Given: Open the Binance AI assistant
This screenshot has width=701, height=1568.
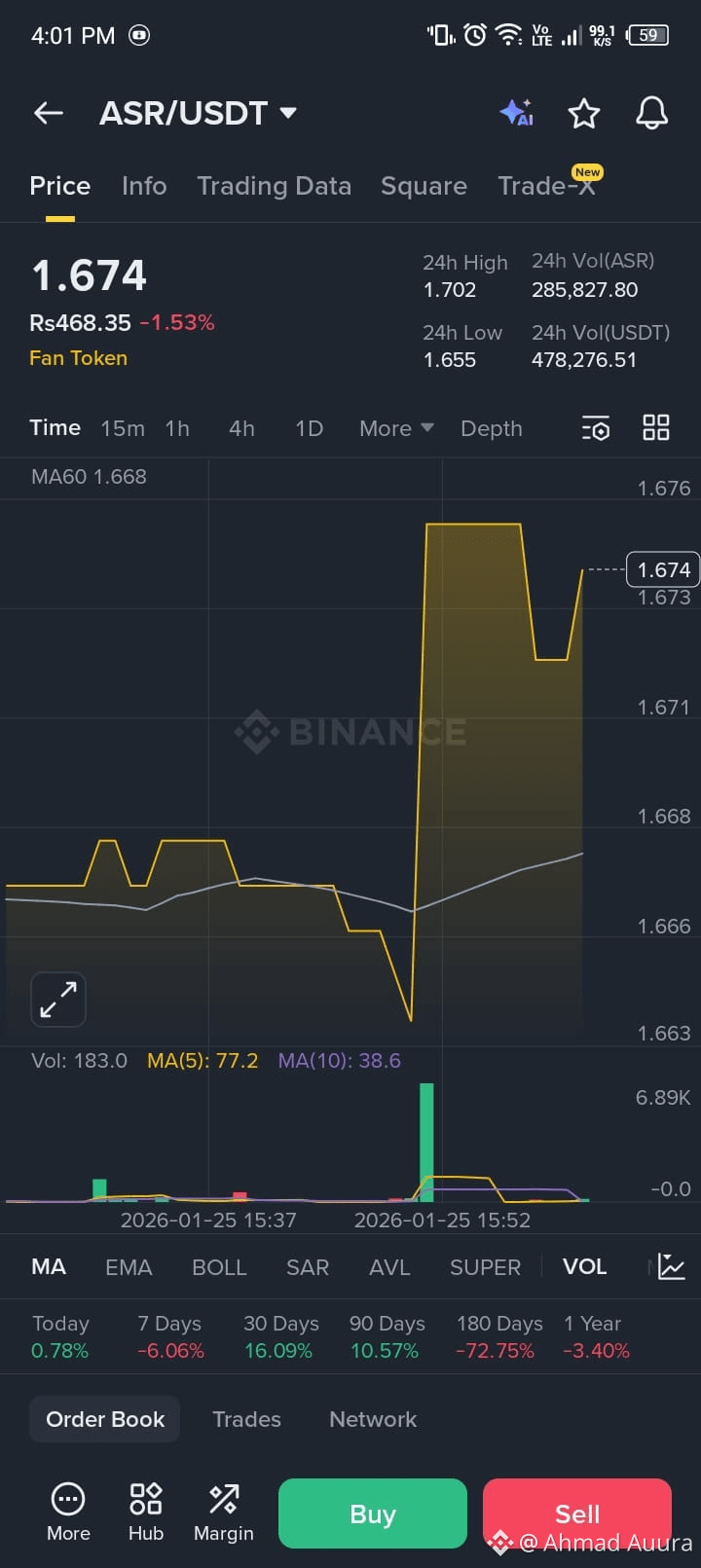Looking at the screenshot, I should (x=516, y=113).
